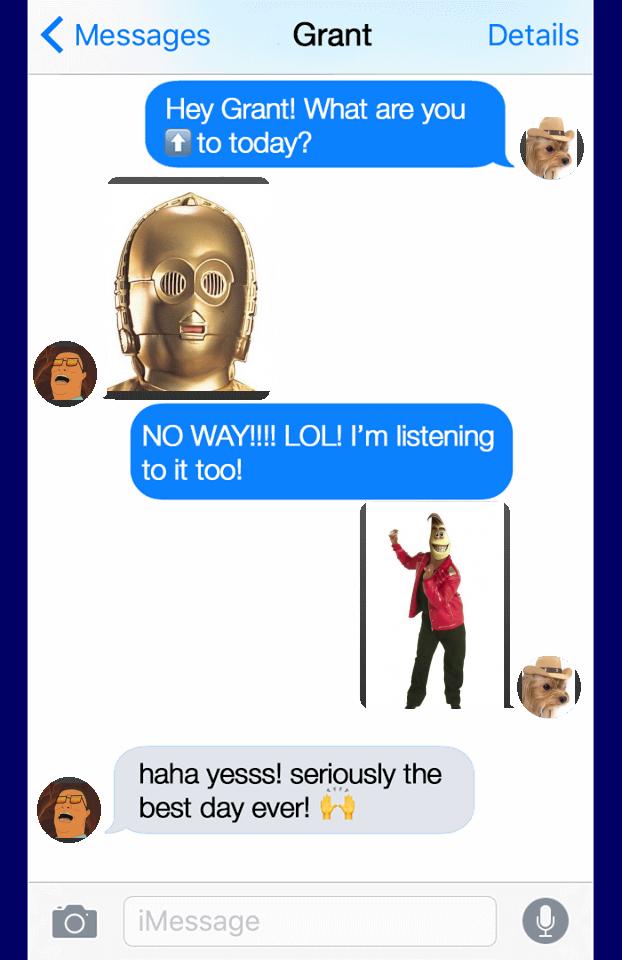This screenshot has height=960, width=622.
Task: Go back to the Messages list
Action: pyautogui.click(x=125, y=36)
